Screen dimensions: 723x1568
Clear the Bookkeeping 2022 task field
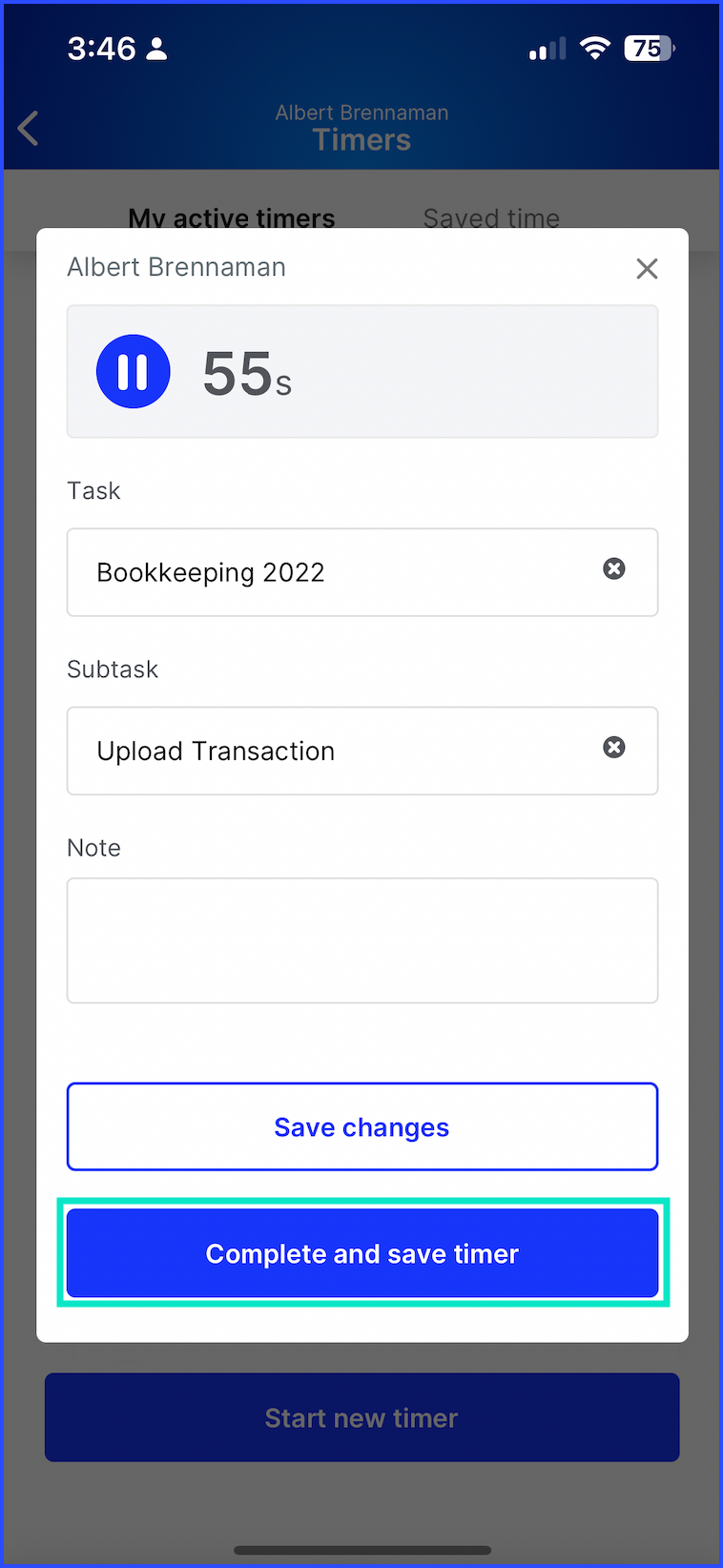click(614, 569)
